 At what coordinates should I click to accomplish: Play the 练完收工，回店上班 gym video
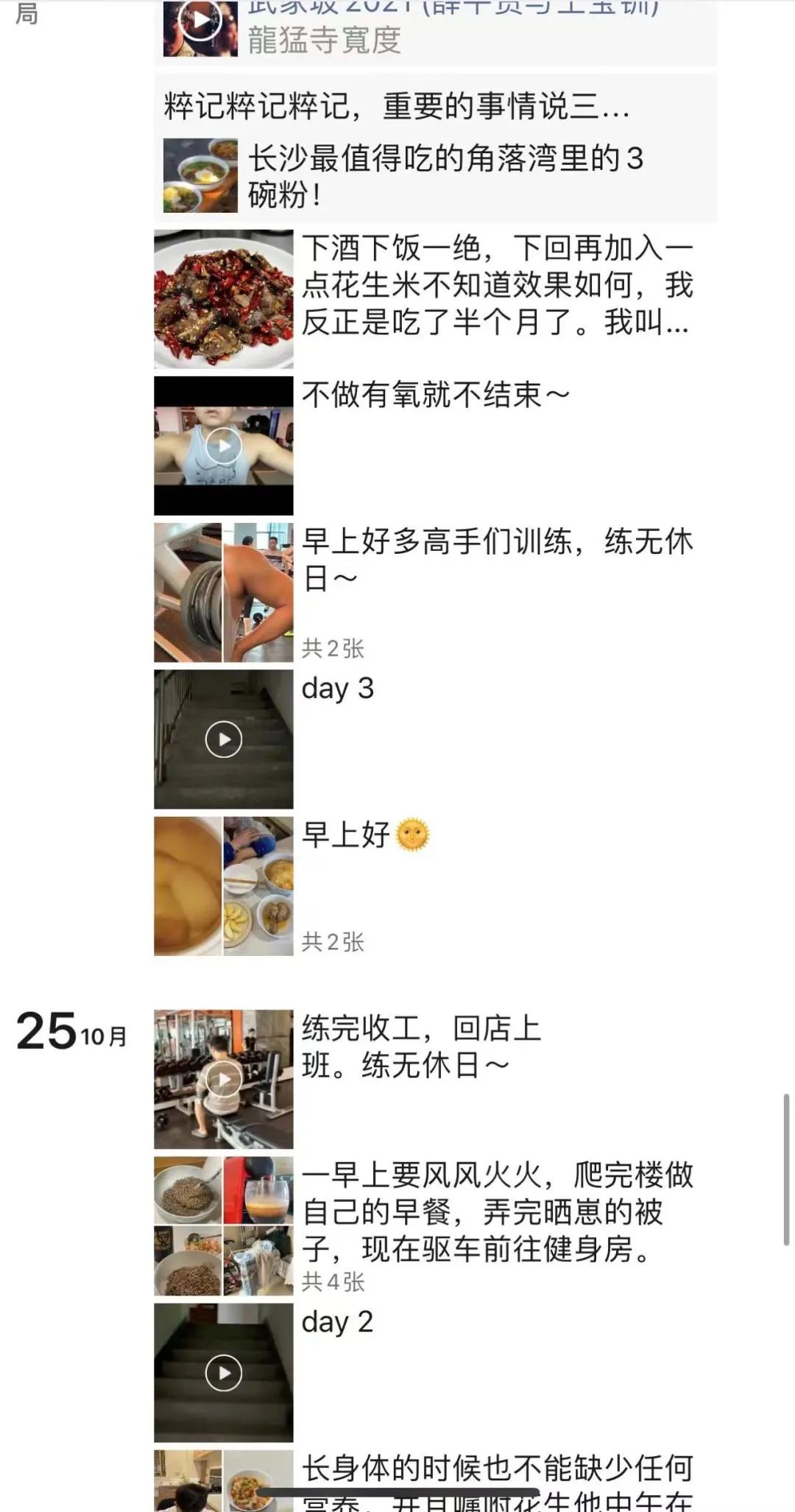point(224,1079)
